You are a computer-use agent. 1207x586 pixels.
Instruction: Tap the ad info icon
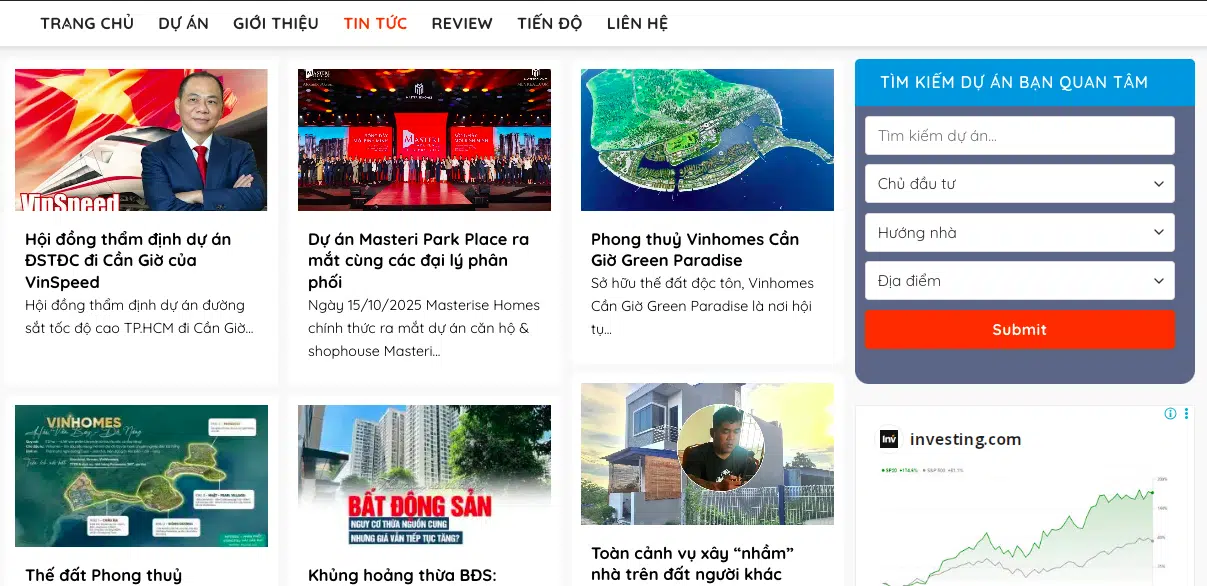(1170, 414)
